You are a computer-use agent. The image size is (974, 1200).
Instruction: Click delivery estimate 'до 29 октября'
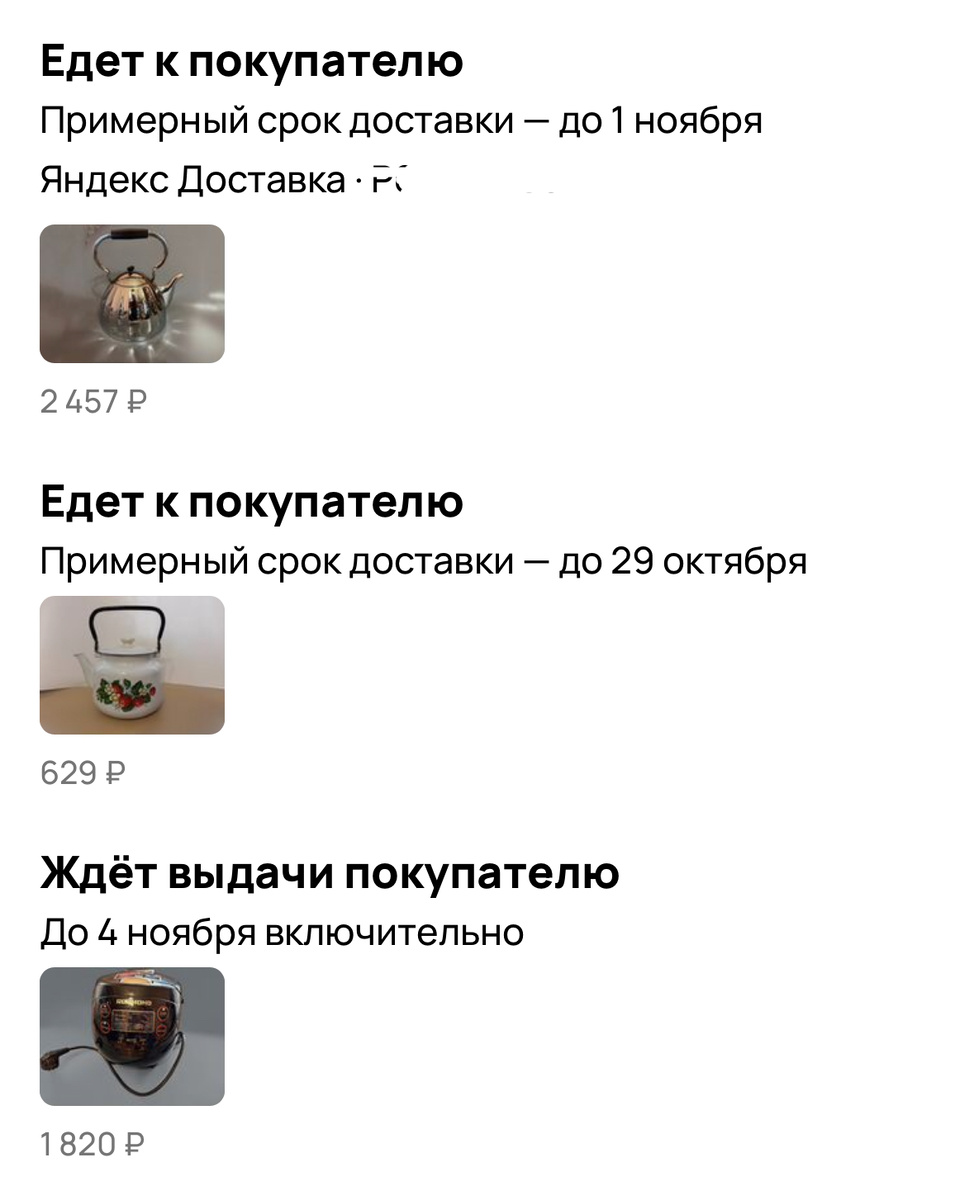(x=420, y=561)
